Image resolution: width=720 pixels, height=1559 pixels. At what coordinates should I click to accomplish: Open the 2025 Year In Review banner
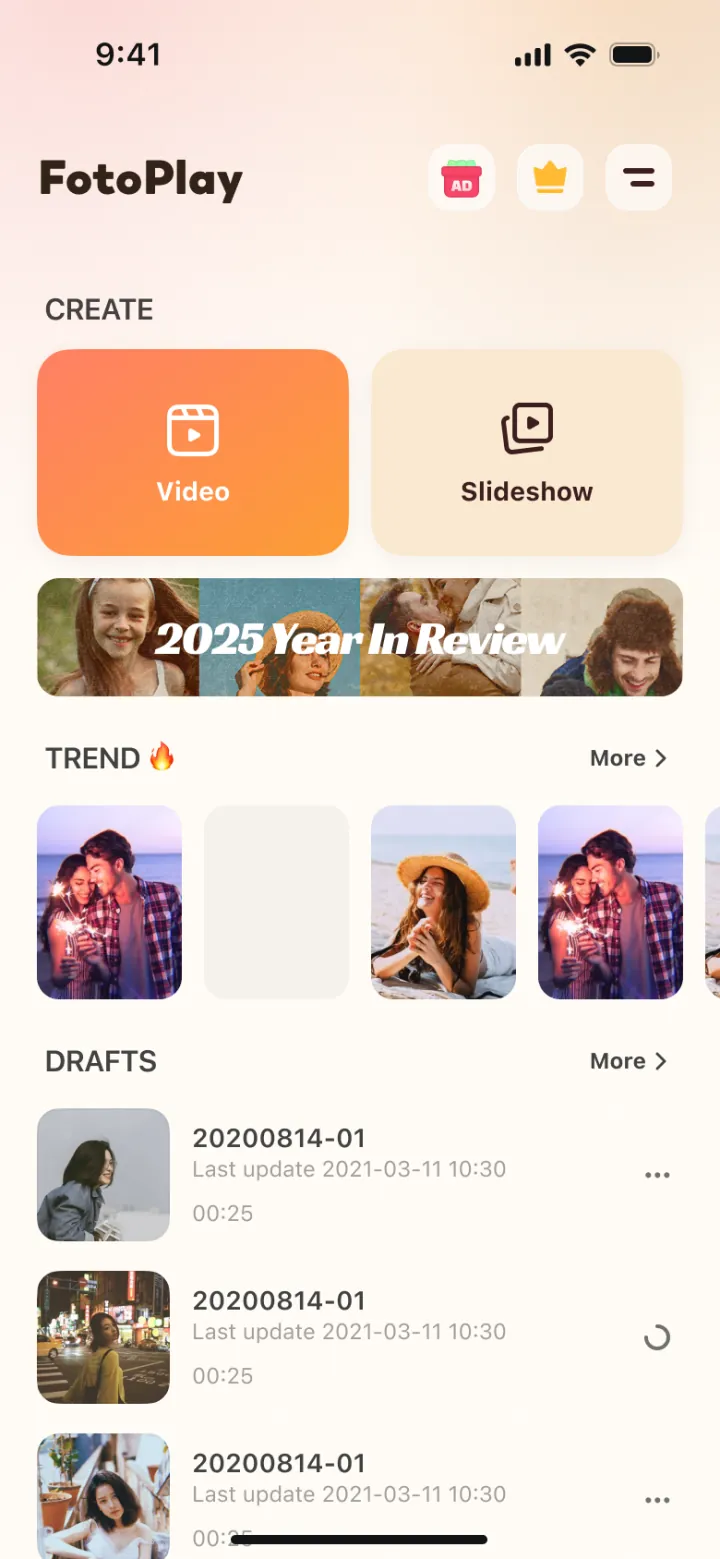coord(360,637)
